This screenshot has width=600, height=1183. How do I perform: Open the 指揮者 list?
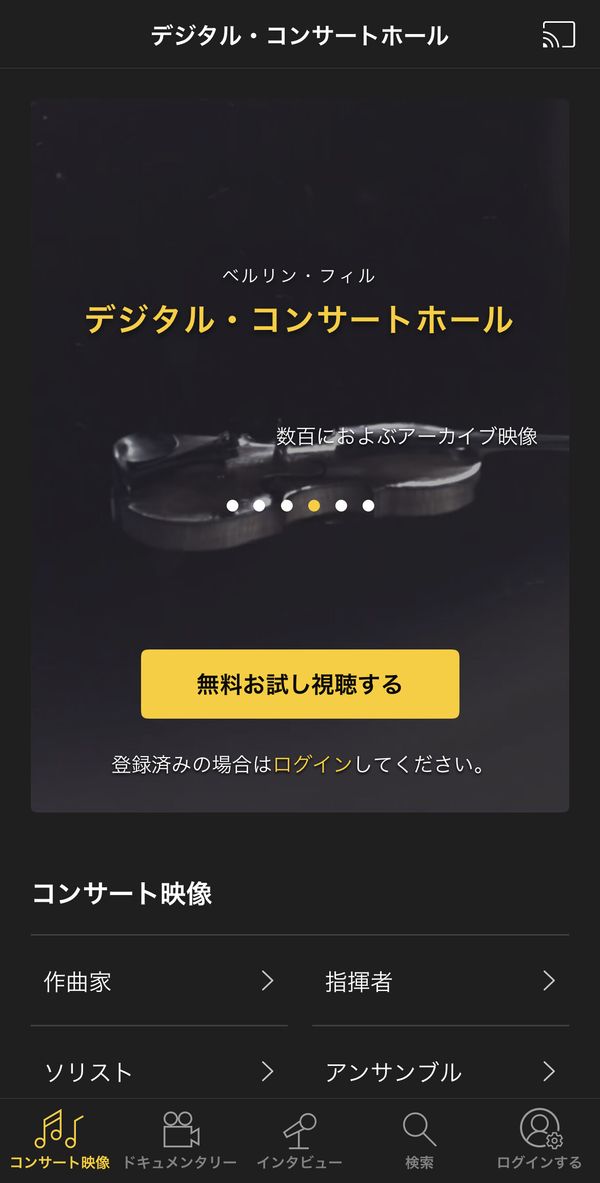[x=441, y=981]
